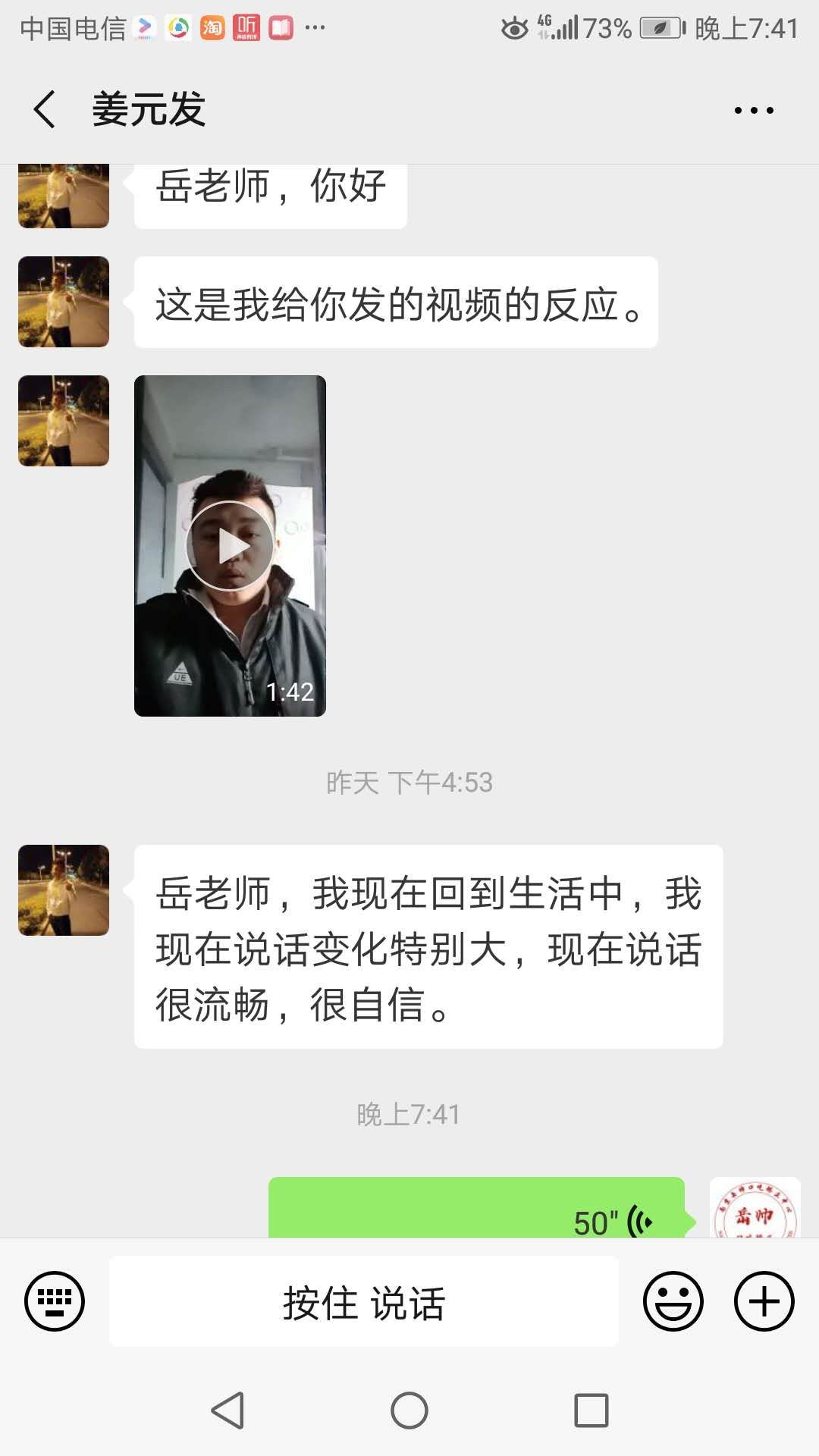Open the emoji sticker panel
819x1456 pixels.
tap(673, 1301)
